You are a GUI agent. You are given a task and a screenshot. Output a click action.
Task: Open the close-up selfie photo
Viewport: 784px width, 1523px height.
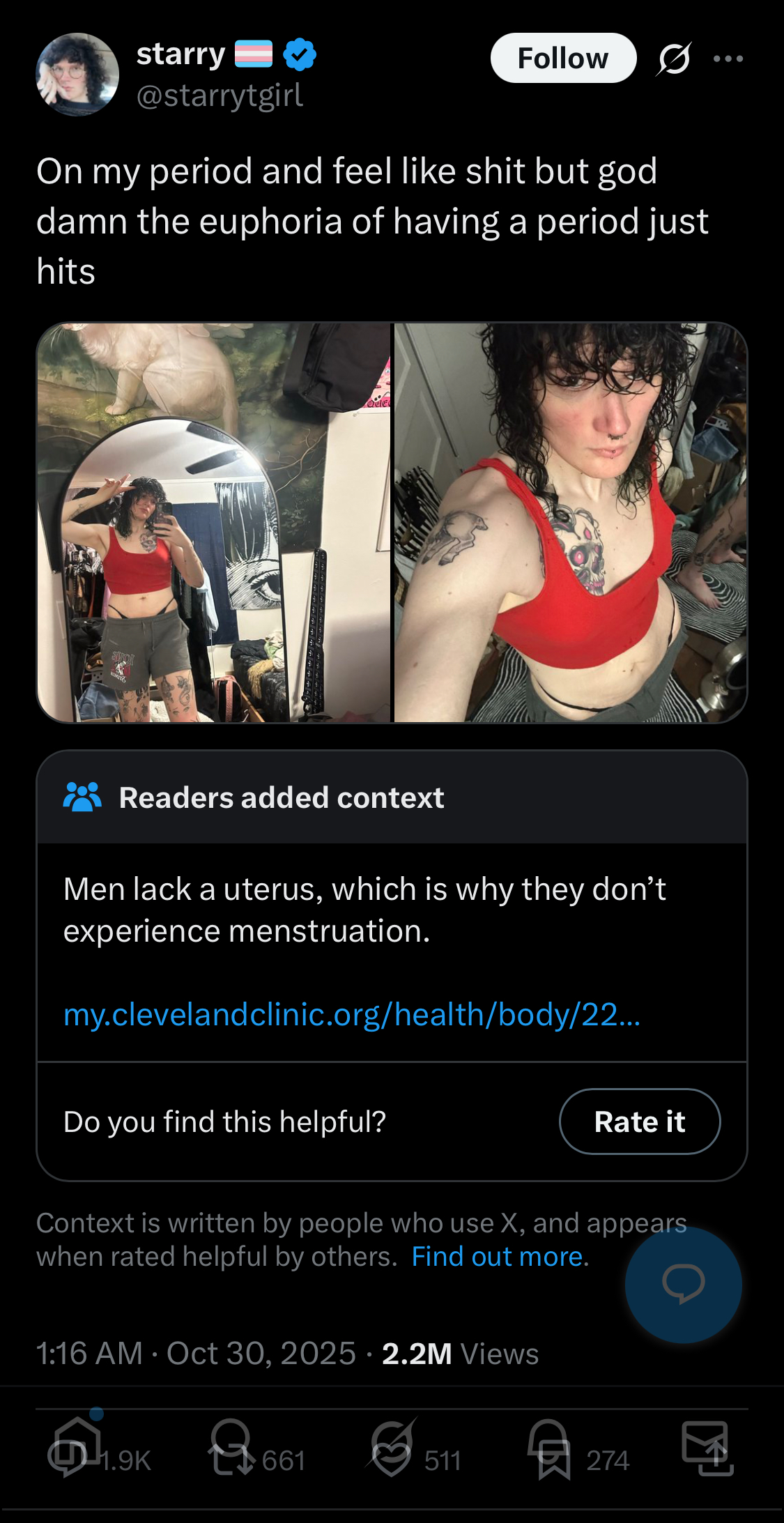click(x=570, y=523)
